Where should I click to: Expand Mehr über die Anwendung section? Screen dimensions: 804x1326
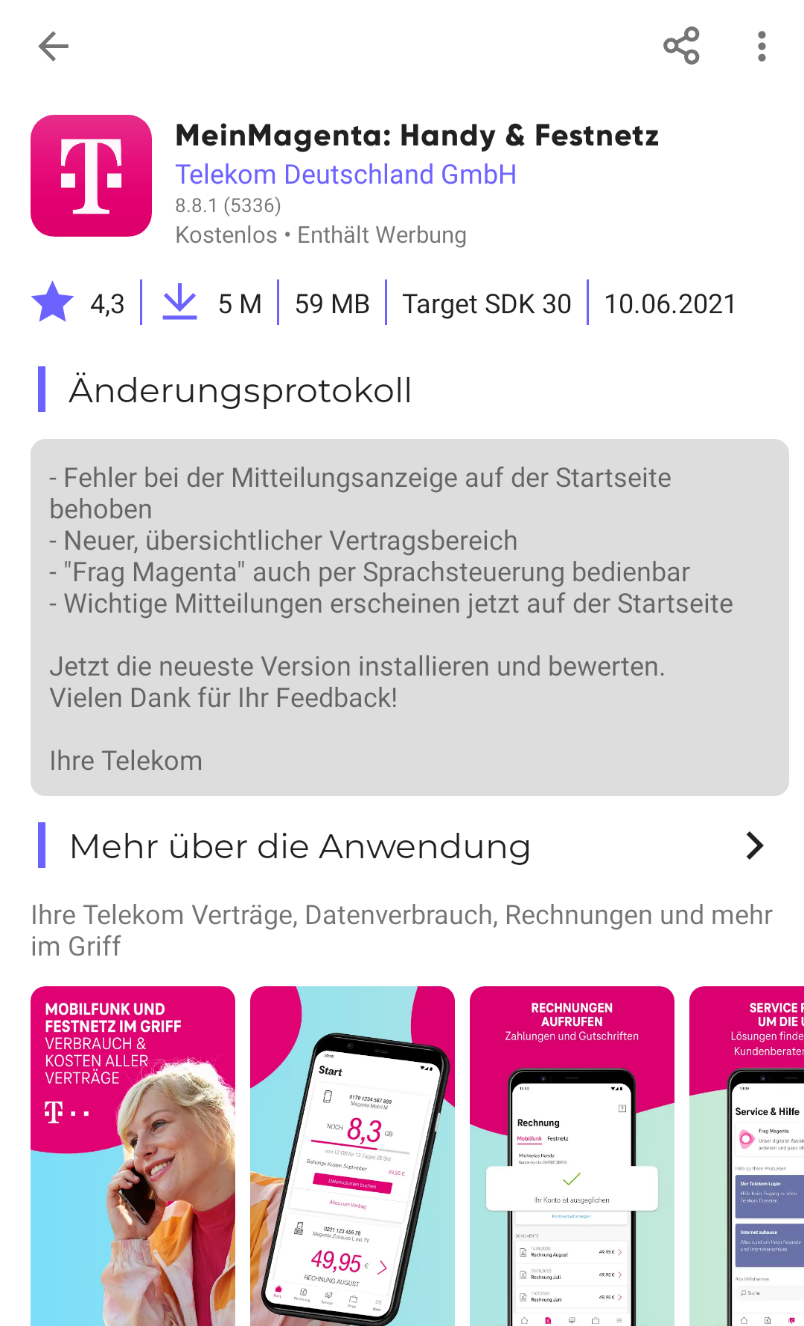[754, 846]
